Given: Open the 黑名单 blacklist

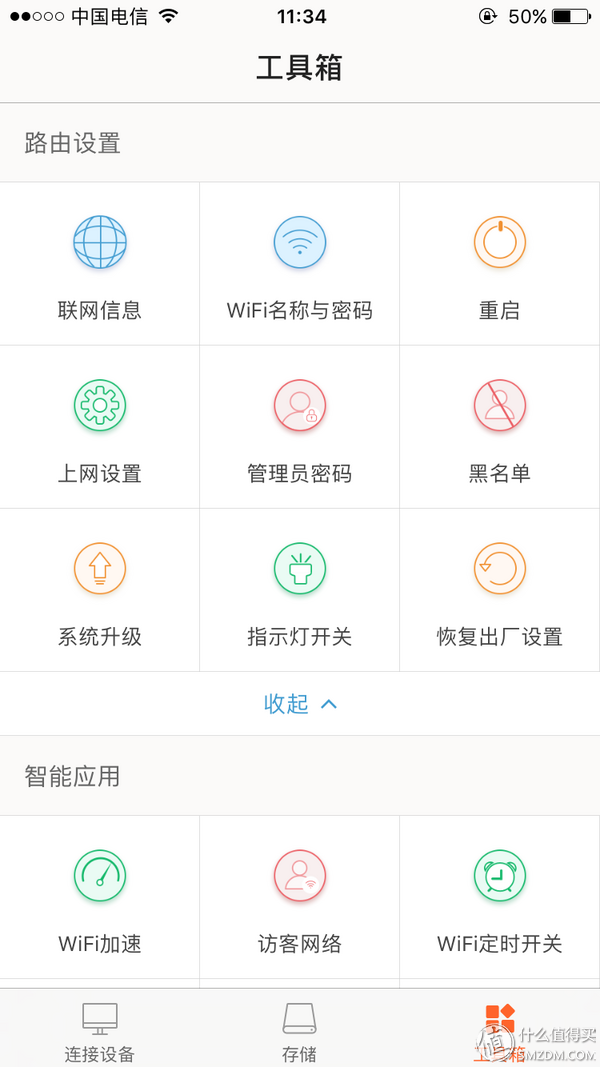Looking at the screenshot, I should click(x=499, y=427).
